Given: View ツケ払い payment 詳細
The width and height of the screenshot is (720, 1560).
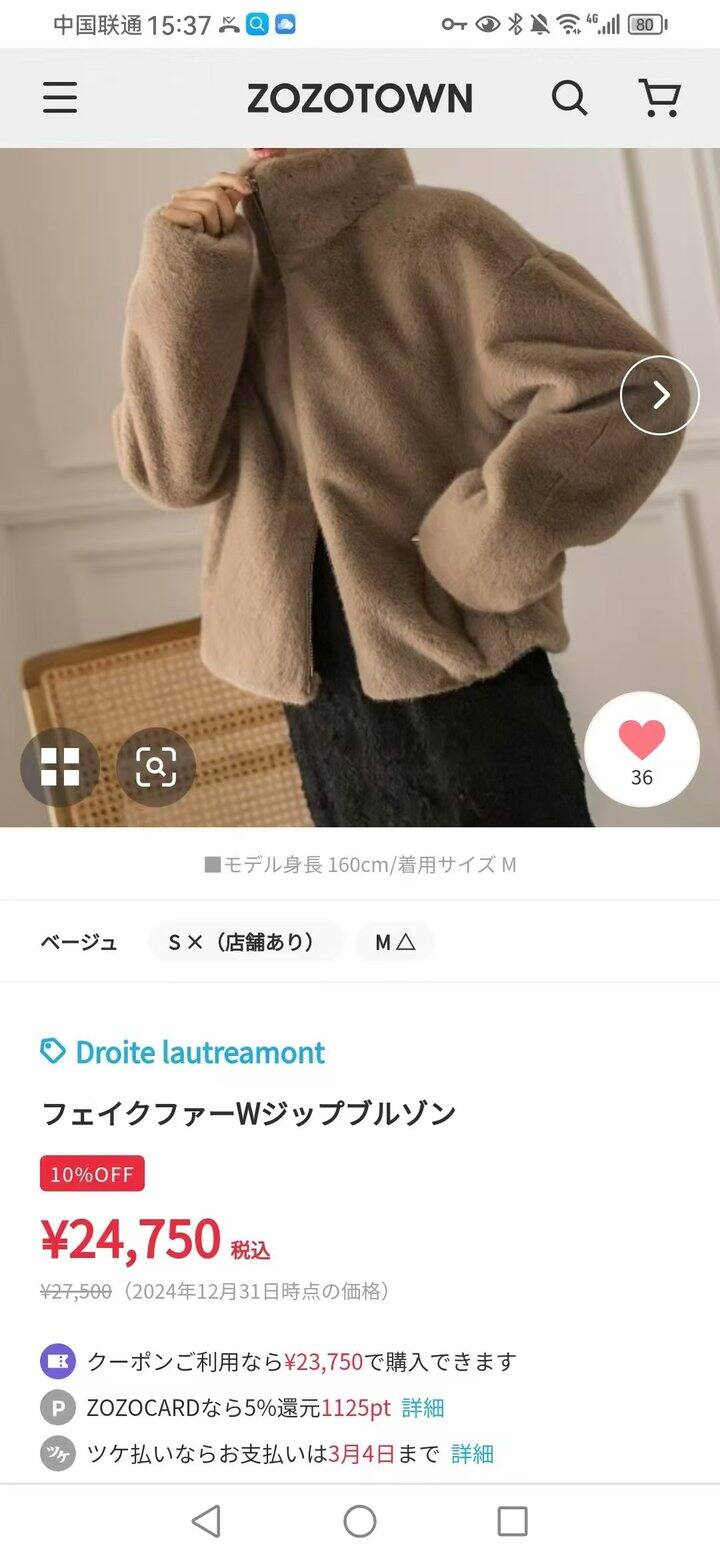Looking at the screenshot, I should (472, 1454).
